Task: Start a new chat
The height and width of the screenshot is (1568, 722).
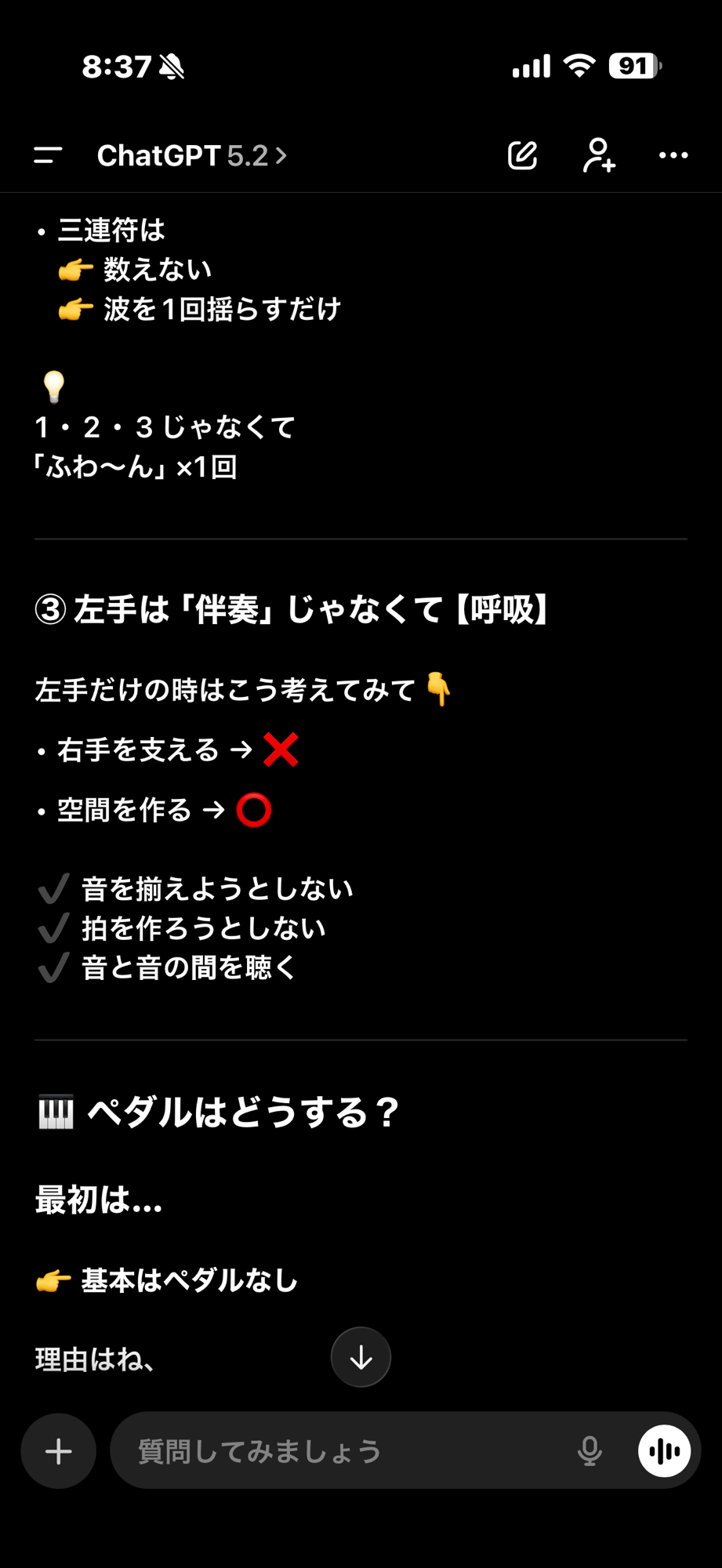Action: 522,155
